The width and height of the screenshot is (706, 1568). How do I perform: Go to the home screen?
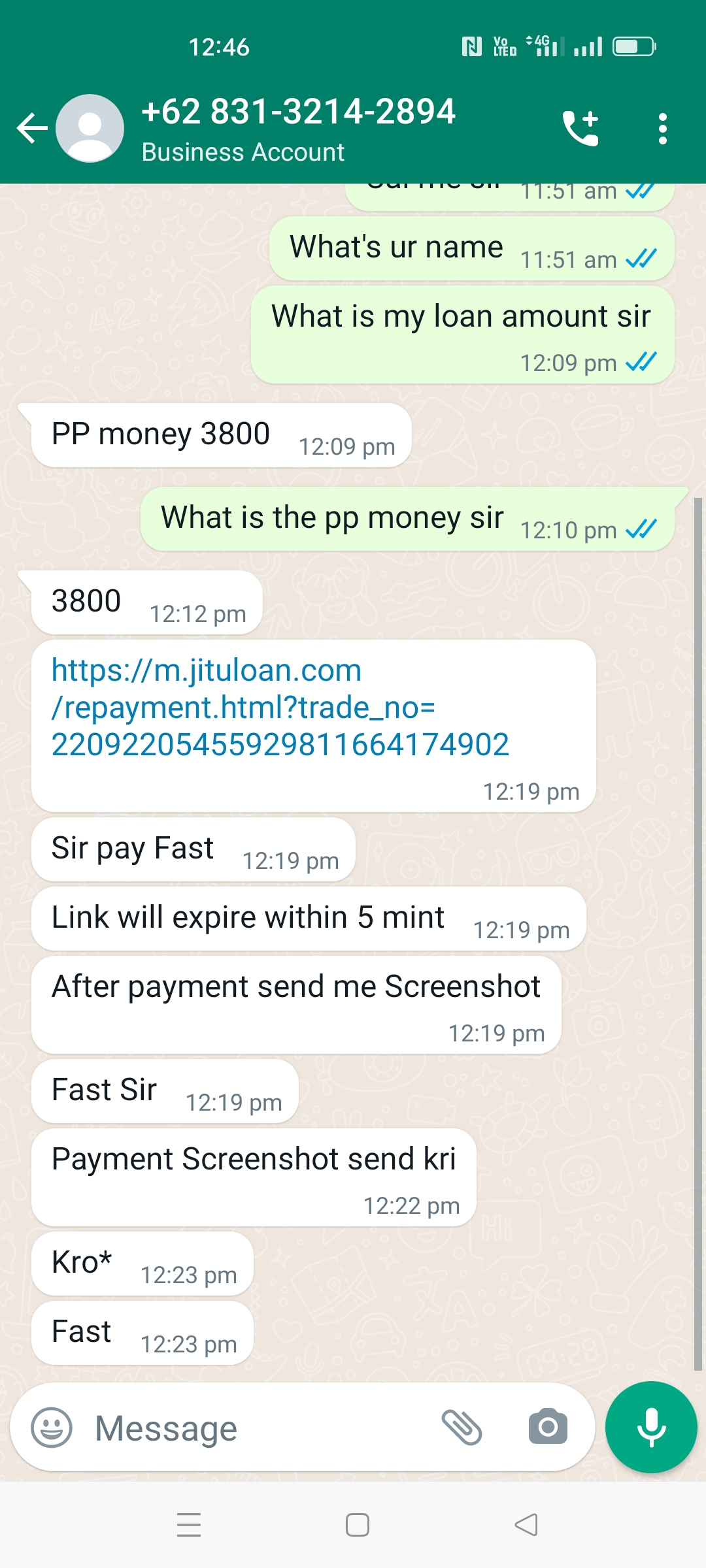[x=358, y=1525]
